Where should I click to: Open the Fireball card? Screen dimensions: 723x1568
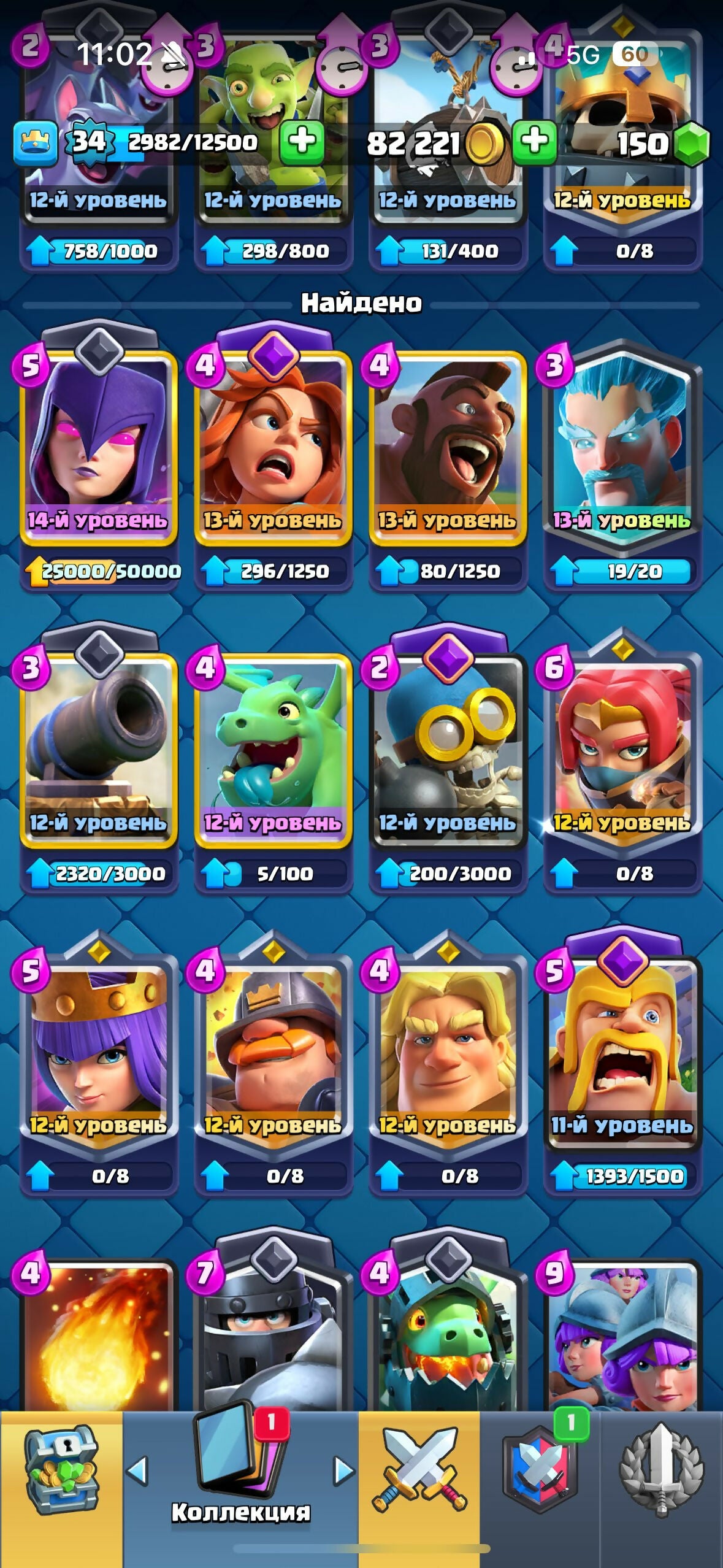[98, 1337]
